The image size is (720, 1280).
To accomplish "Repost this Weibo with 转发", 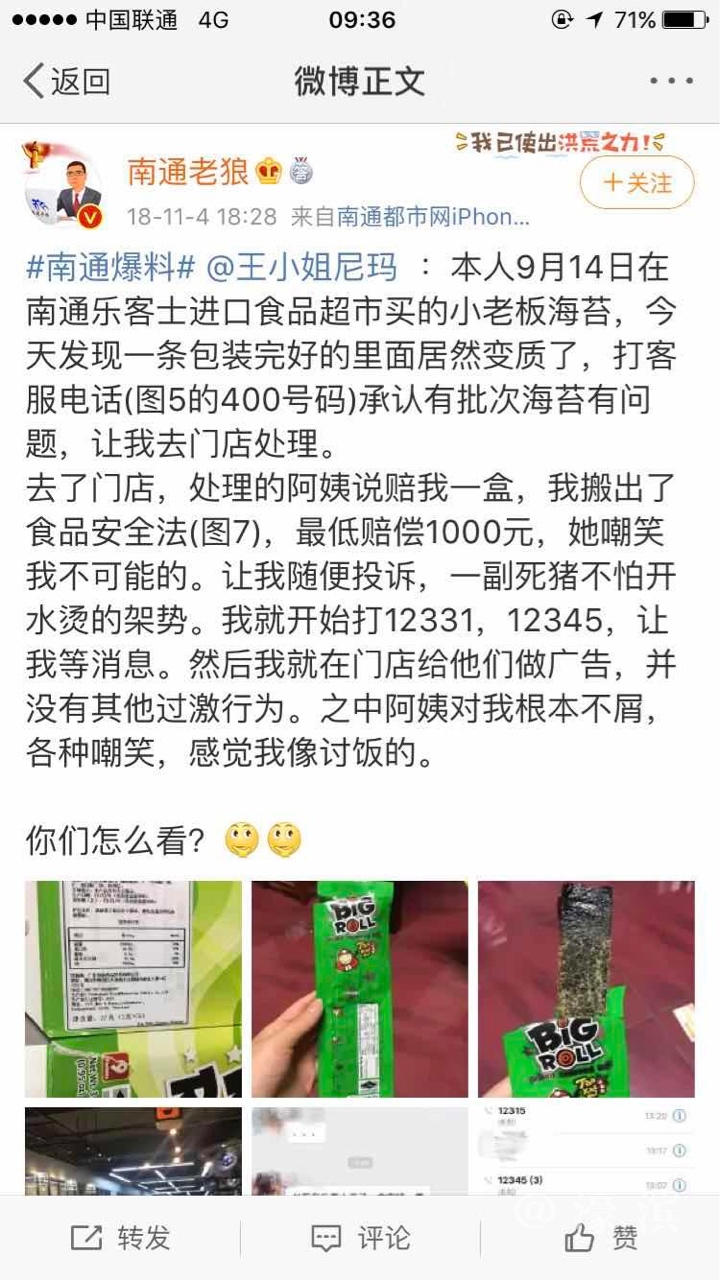I will 120,1238.
